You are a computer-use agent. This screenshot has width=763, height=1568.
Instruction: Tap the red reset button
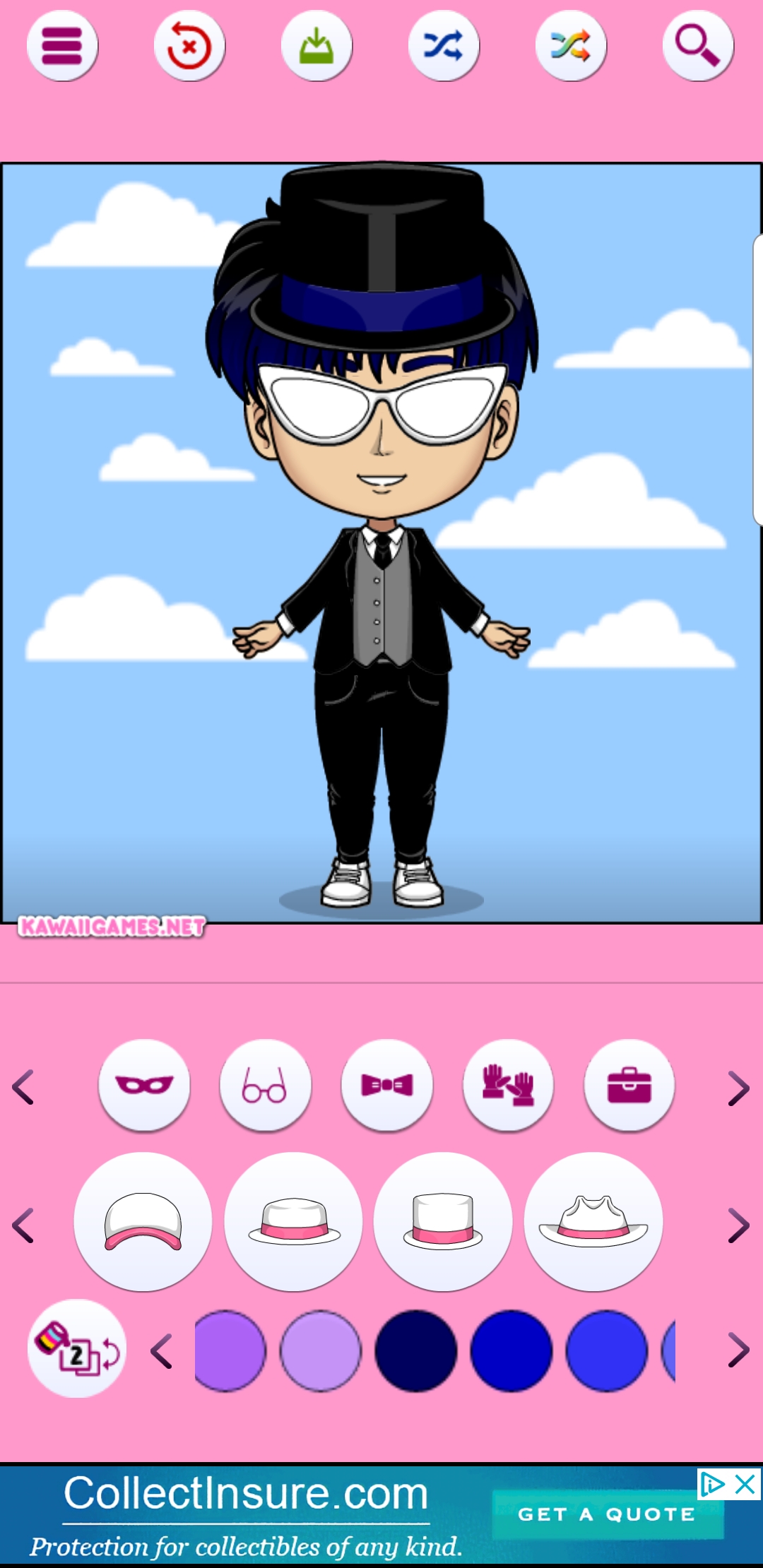click(189, 46)
